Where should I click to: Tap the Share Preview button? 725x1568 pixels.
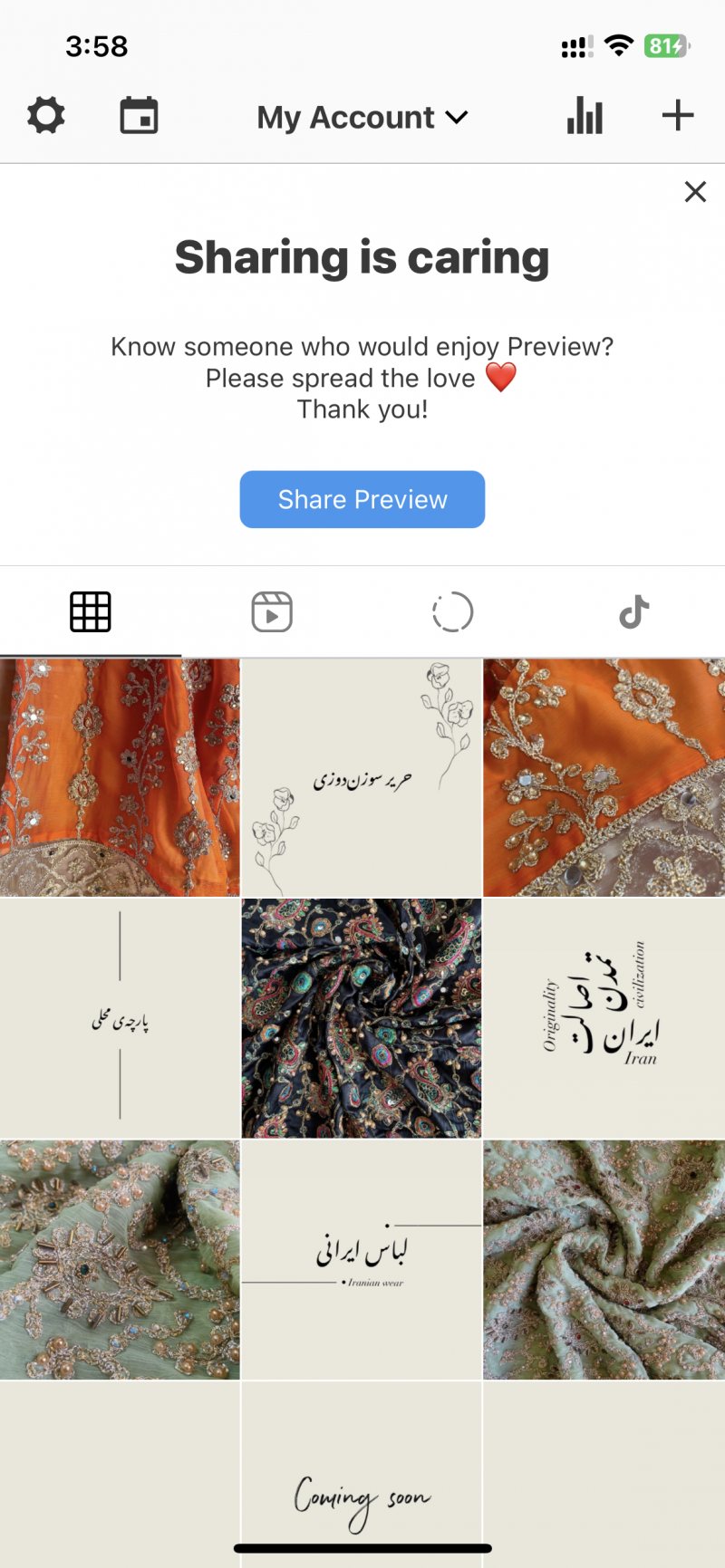point(362,499)
